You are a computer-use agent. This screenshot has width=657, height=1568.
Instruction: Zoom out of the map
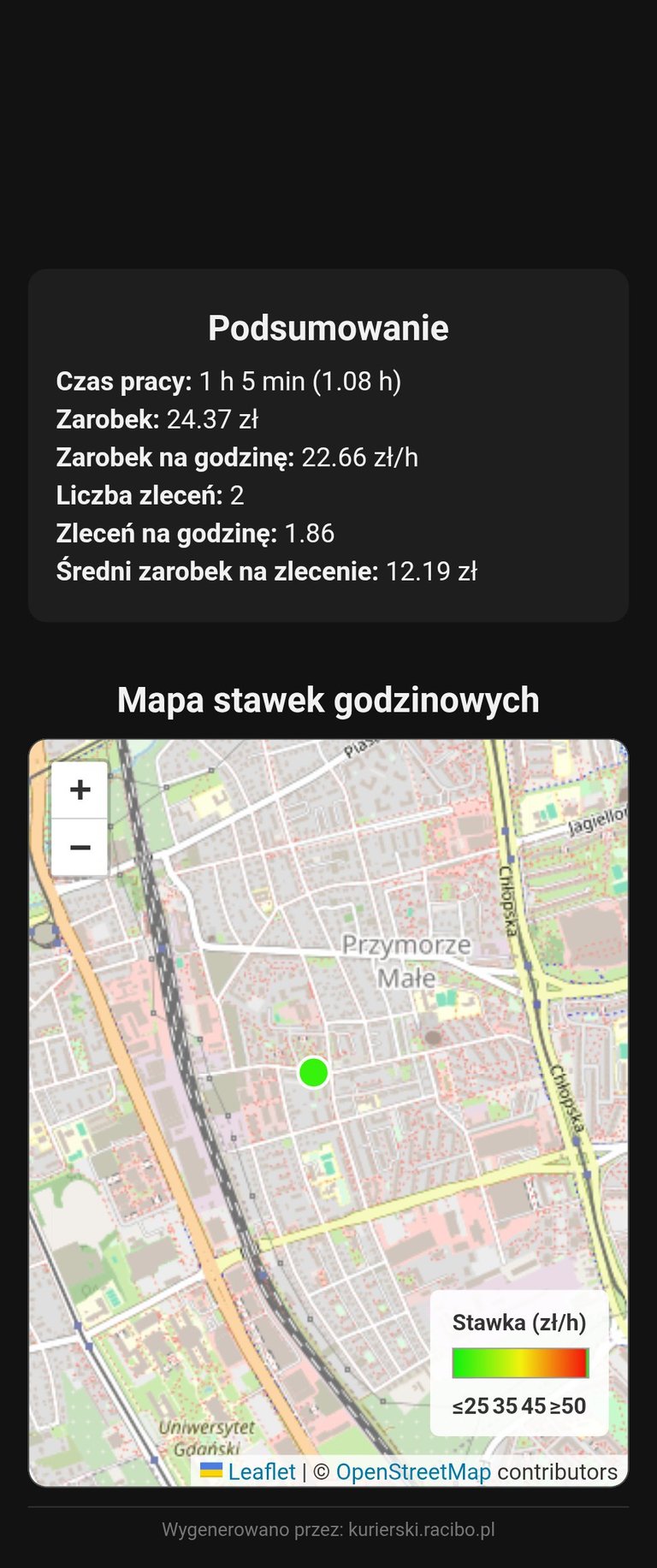click(80, 848)
